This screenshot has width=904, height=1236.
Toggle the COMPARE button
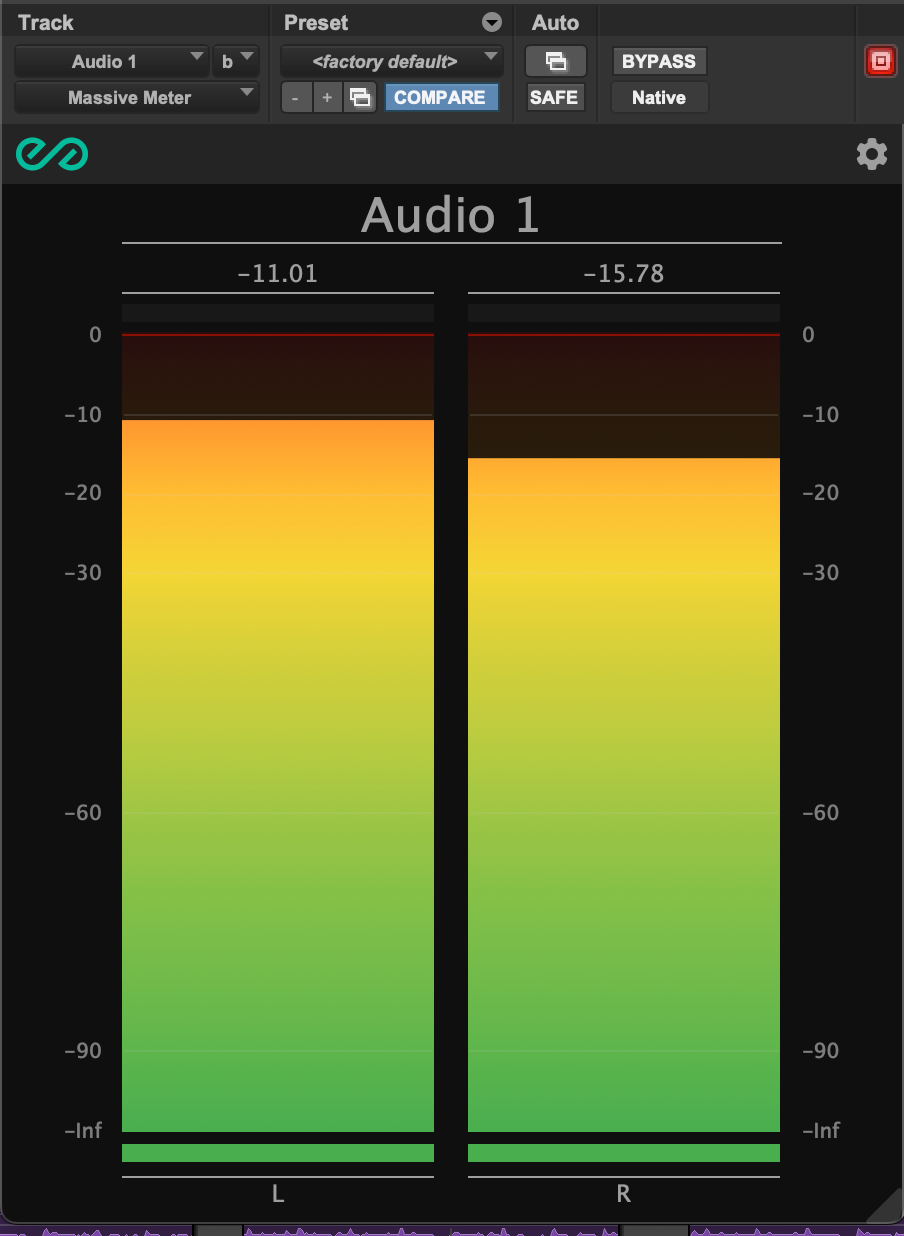click(440, 98)
